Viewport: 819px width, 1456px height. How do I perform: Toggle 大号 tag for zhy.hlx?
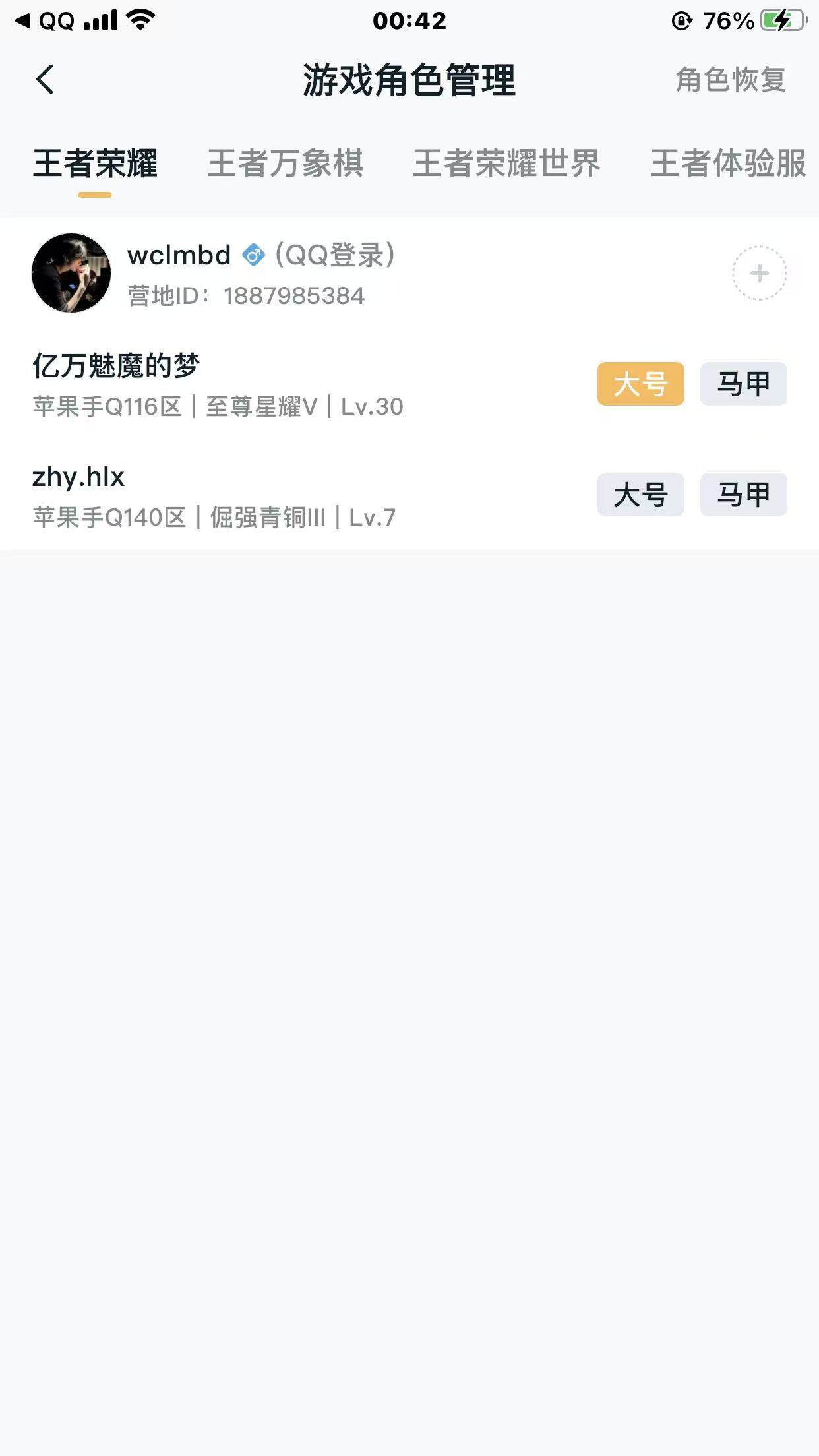pyautogui.click(x=642, y=495)
